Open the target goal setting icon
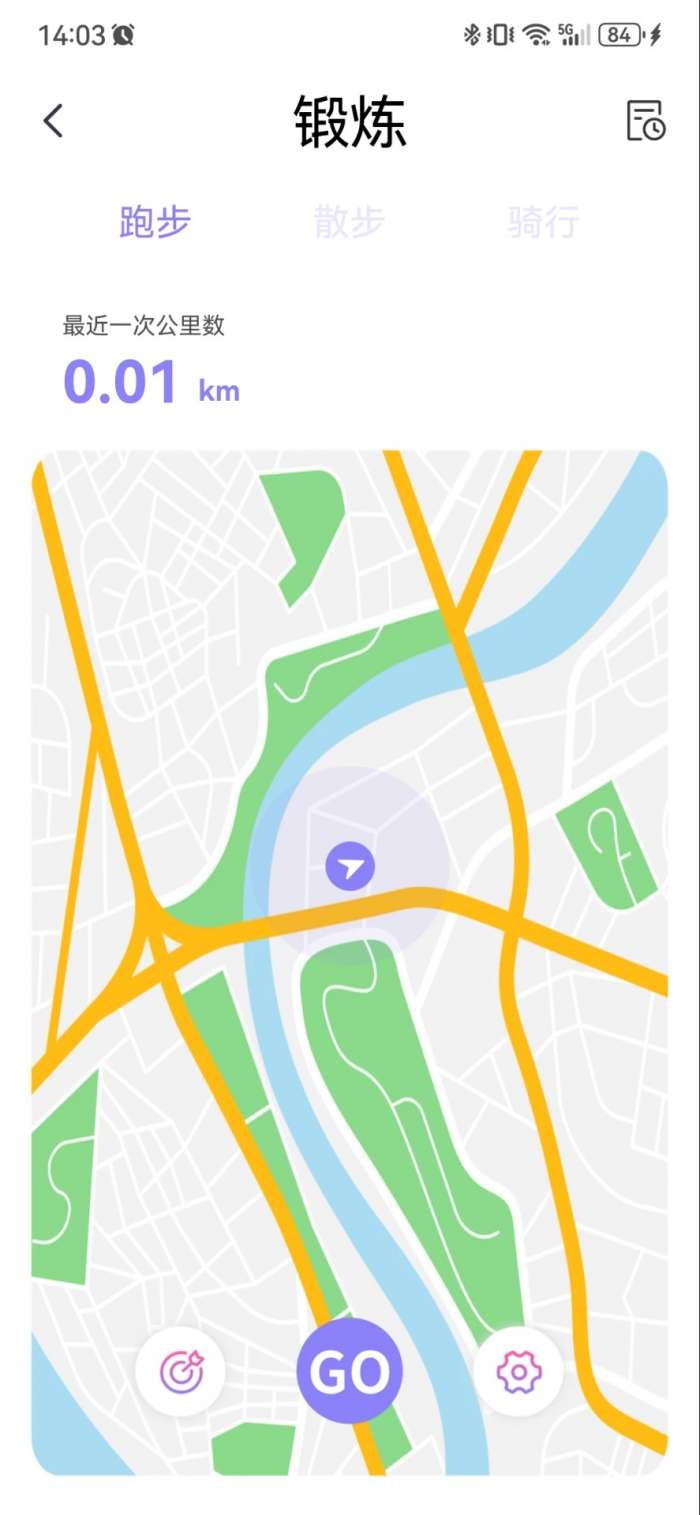This screenshot has height=1515, width=700. [180, 1372]
